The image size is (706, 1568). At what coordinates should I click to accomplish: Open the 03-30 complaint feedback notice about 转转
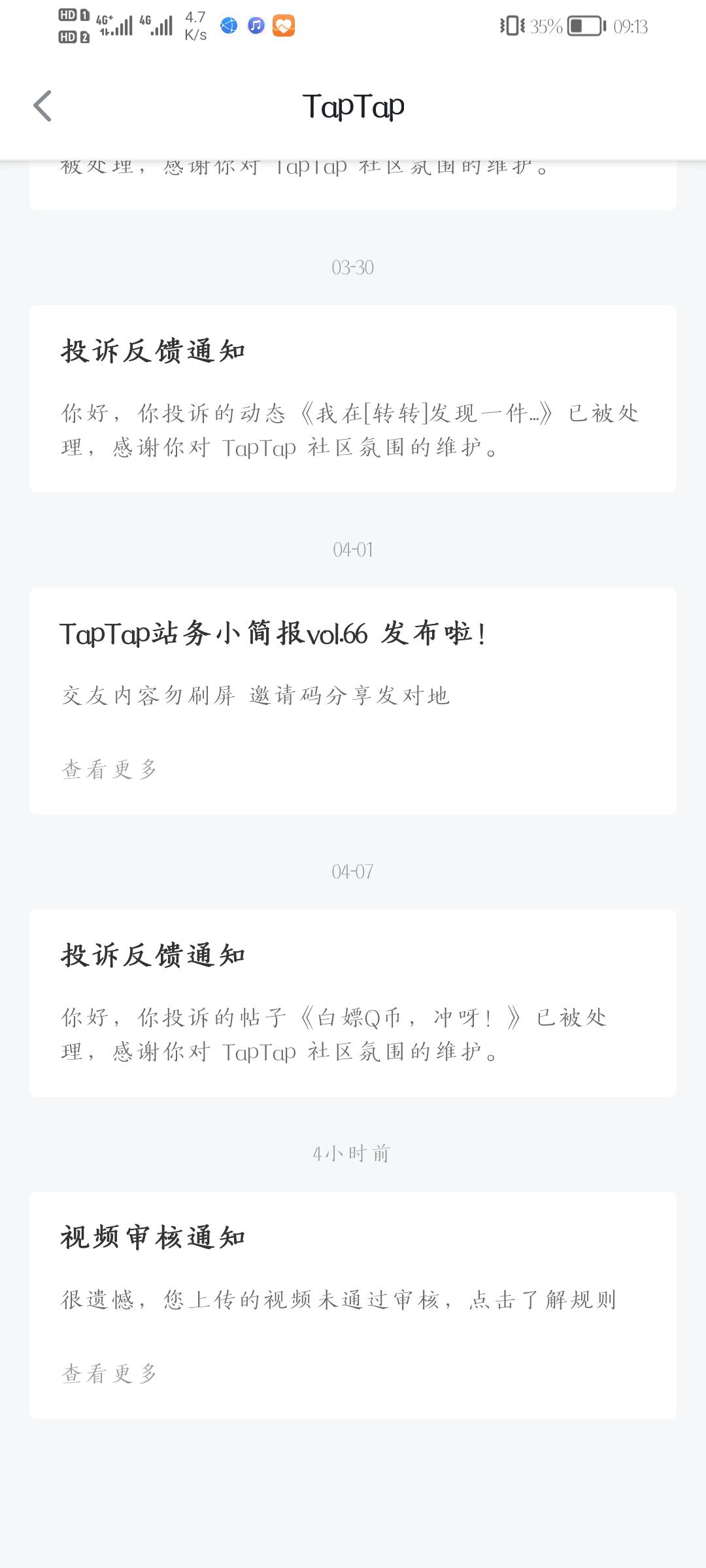[353, 399]
